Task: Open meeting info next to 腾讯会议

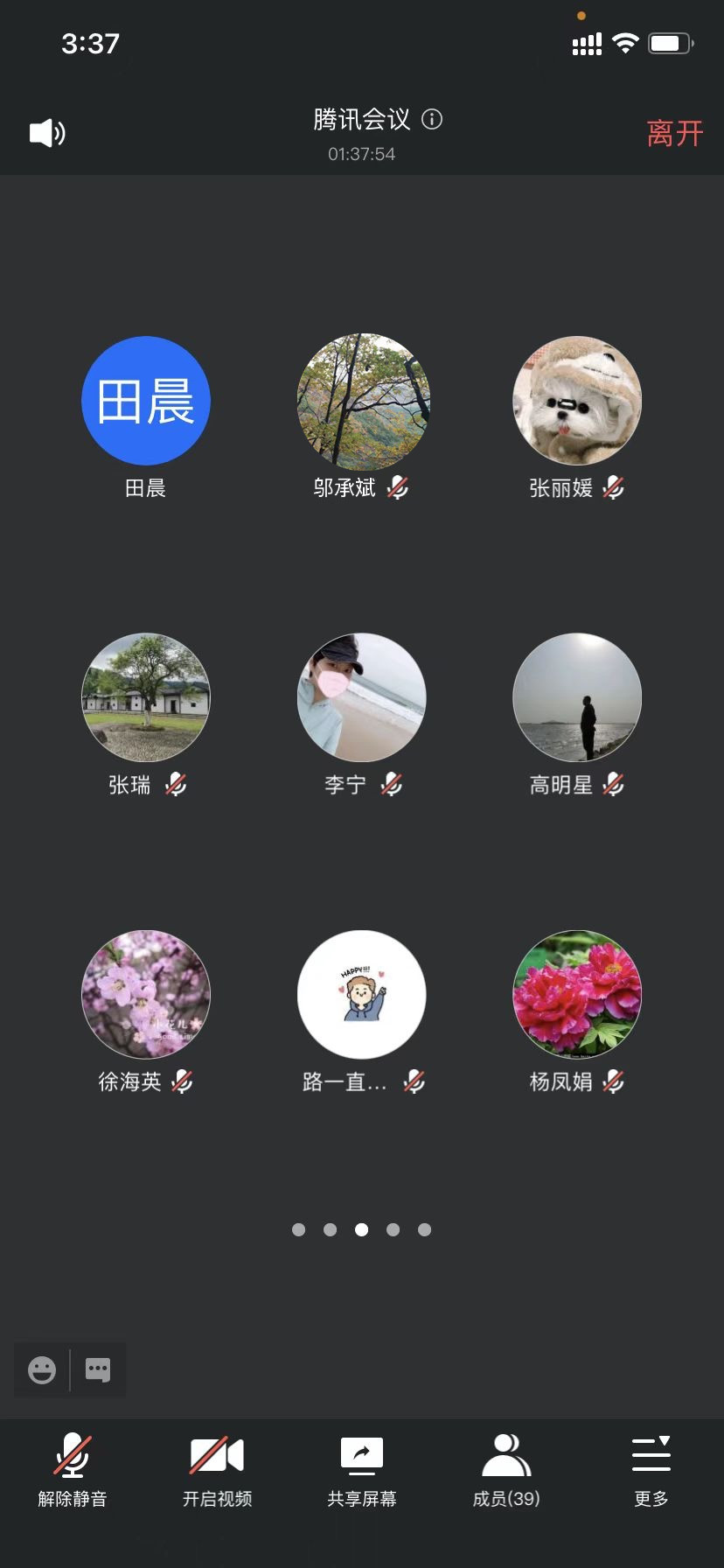Action: click(x=432, y=119)
